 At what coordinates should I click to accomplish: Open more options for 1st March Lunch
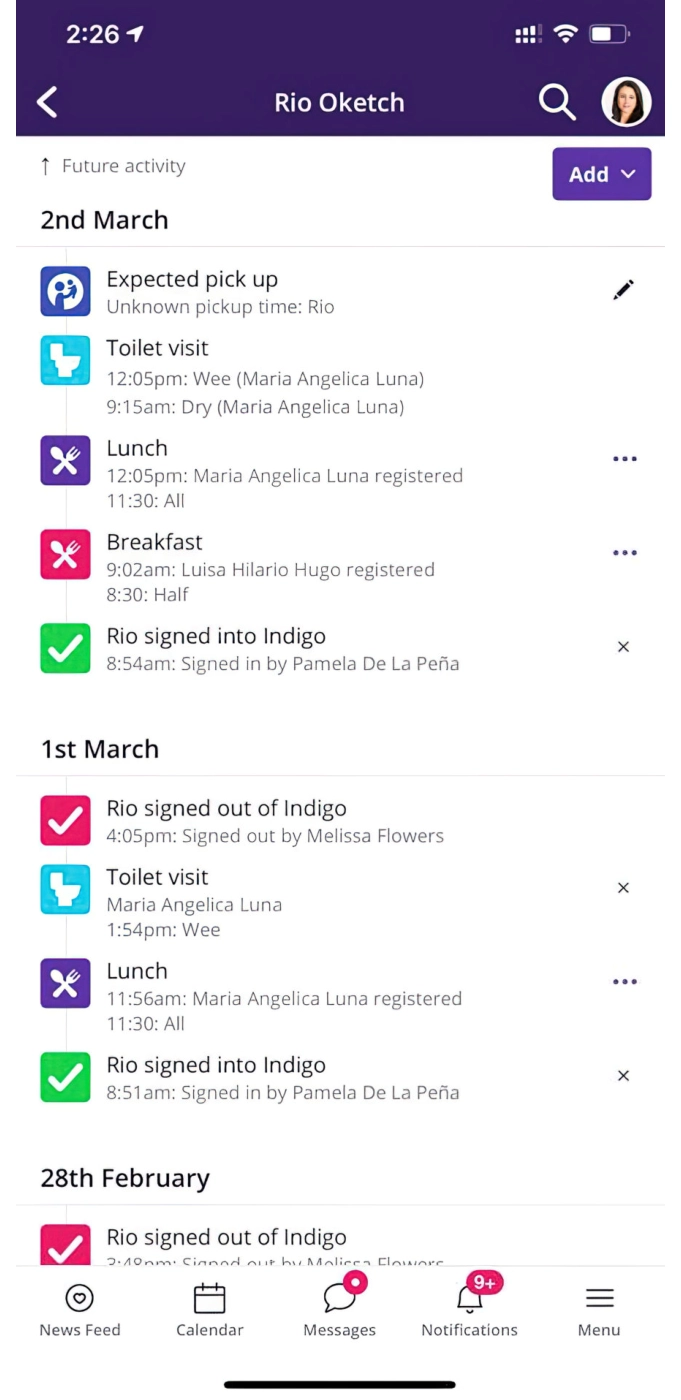[x=624, y=982]
